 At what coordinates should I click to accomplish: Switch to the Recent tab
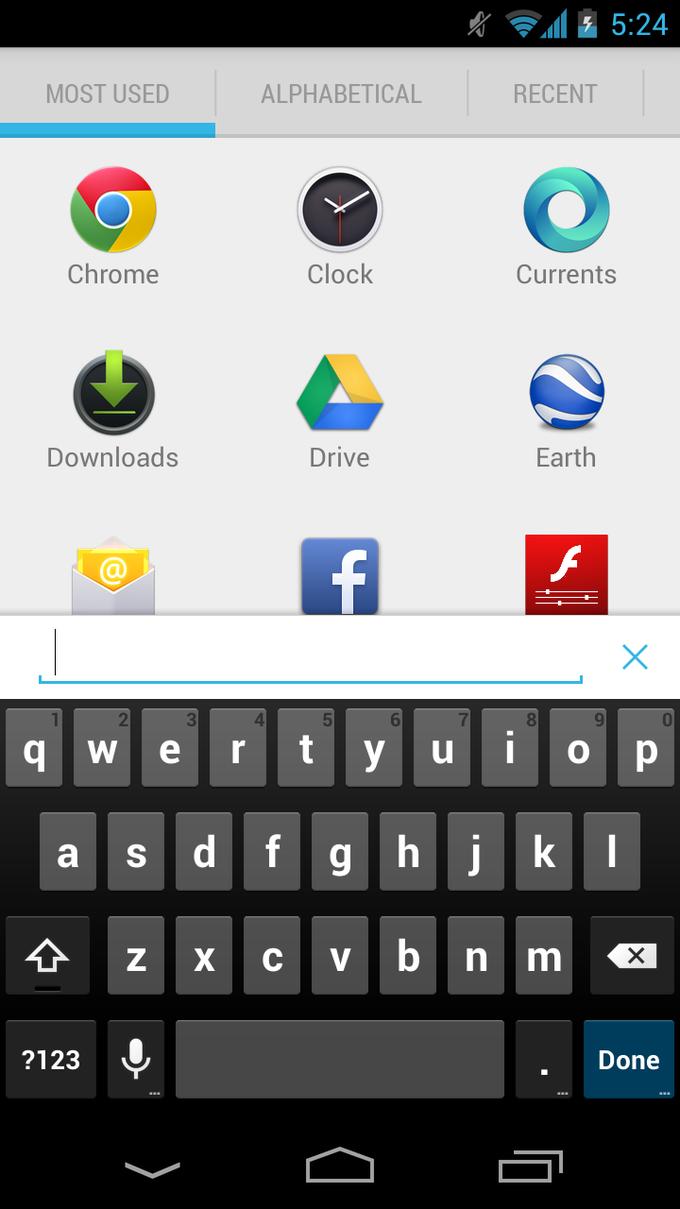555,94
